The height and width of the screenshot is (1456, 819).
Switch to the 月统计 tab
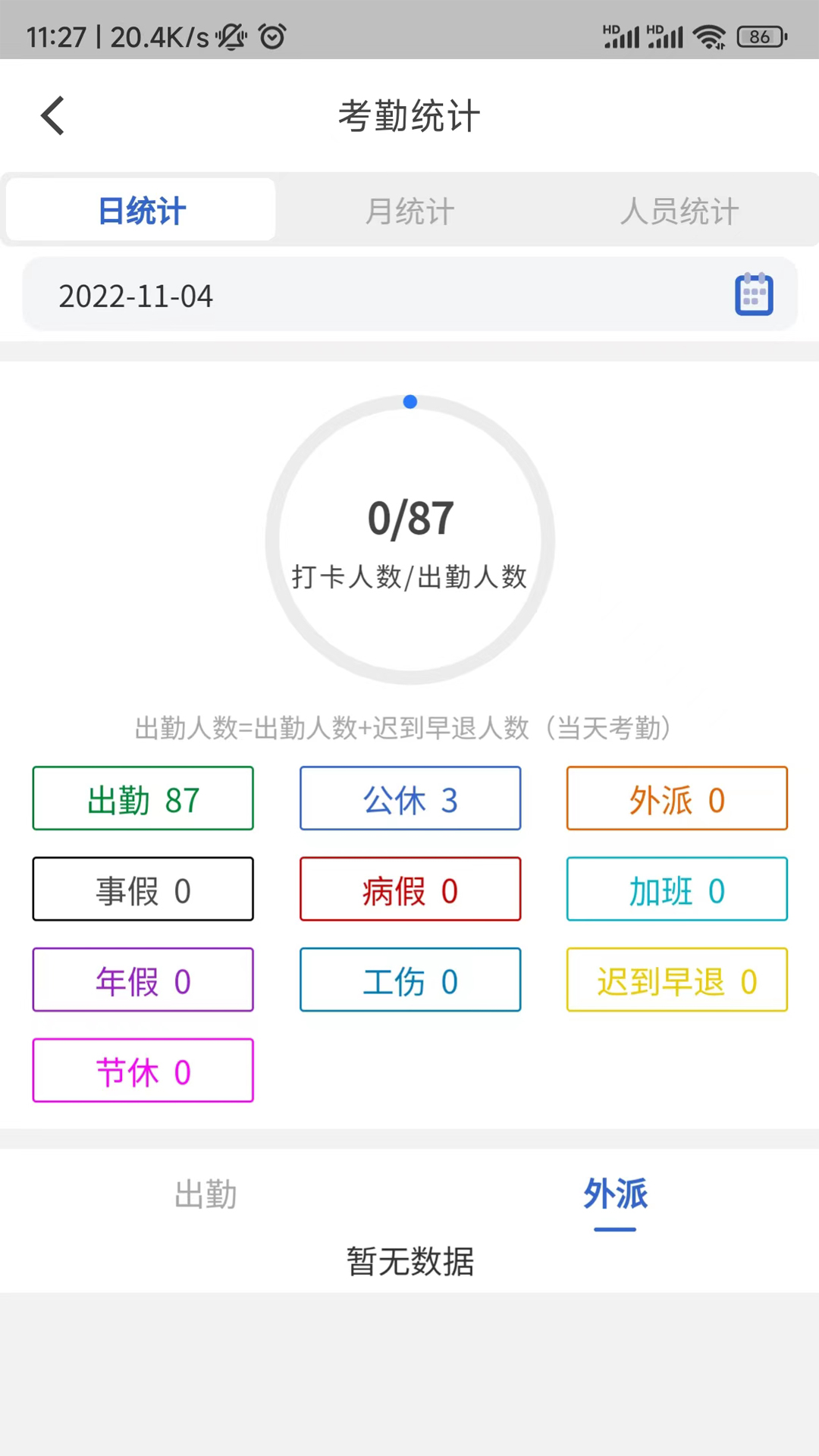(x=409, y=210)
